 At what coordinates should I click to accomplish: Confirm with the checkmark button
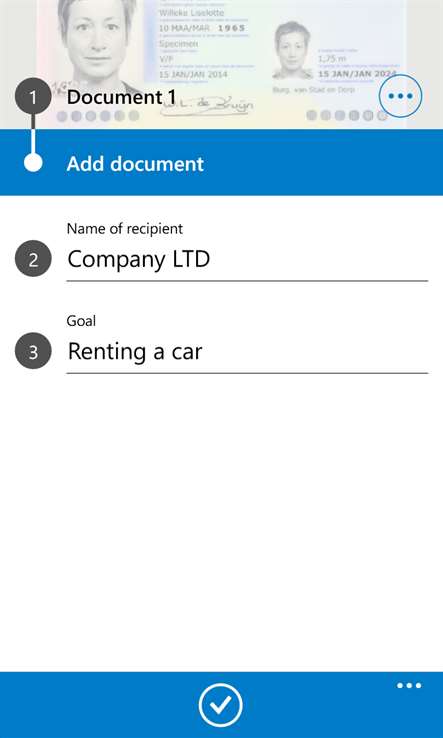tap(221, 705)
